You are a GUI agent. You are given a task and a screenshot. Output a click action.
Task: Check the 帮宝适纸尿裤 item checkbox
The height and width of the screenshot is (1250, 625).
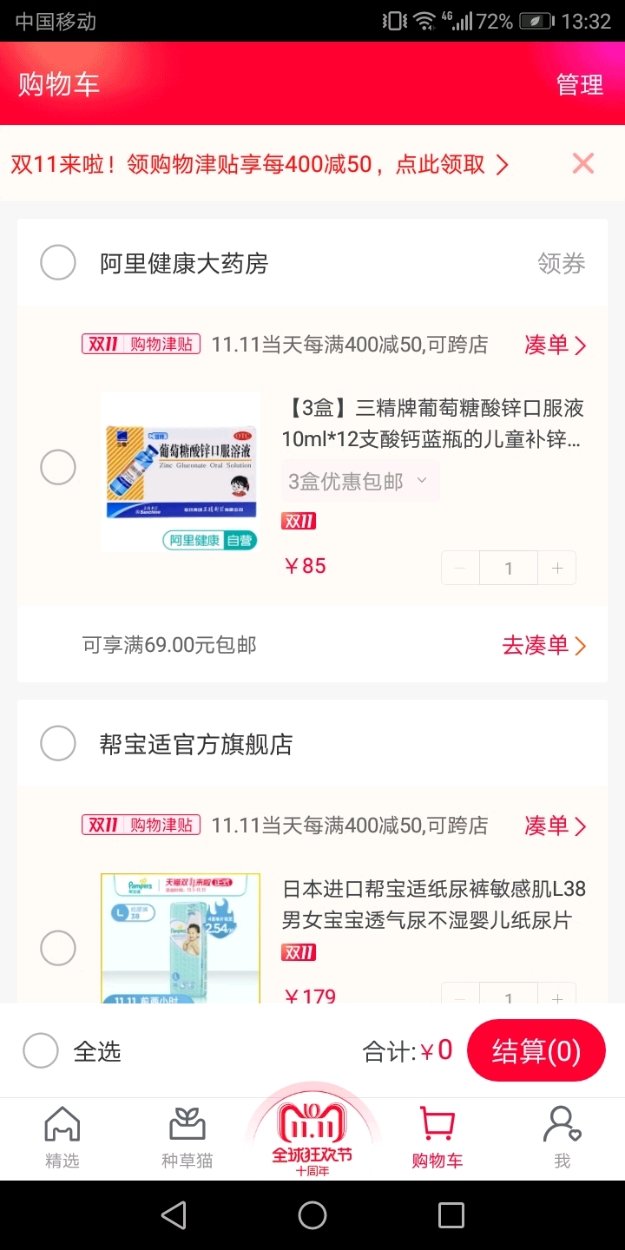tap(58, 948)
